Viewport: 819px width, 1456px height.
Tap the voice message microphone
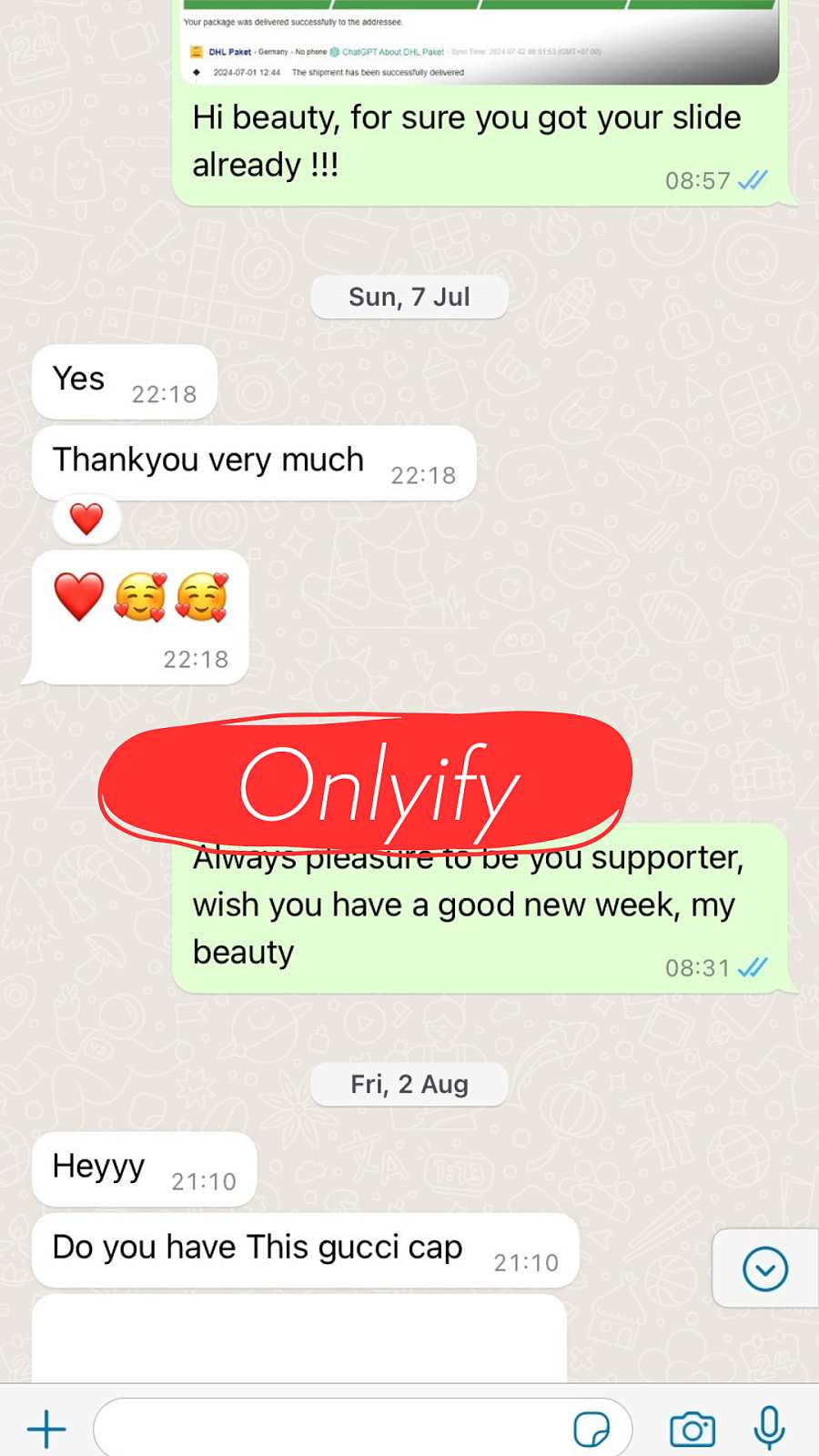point(769,1428)
